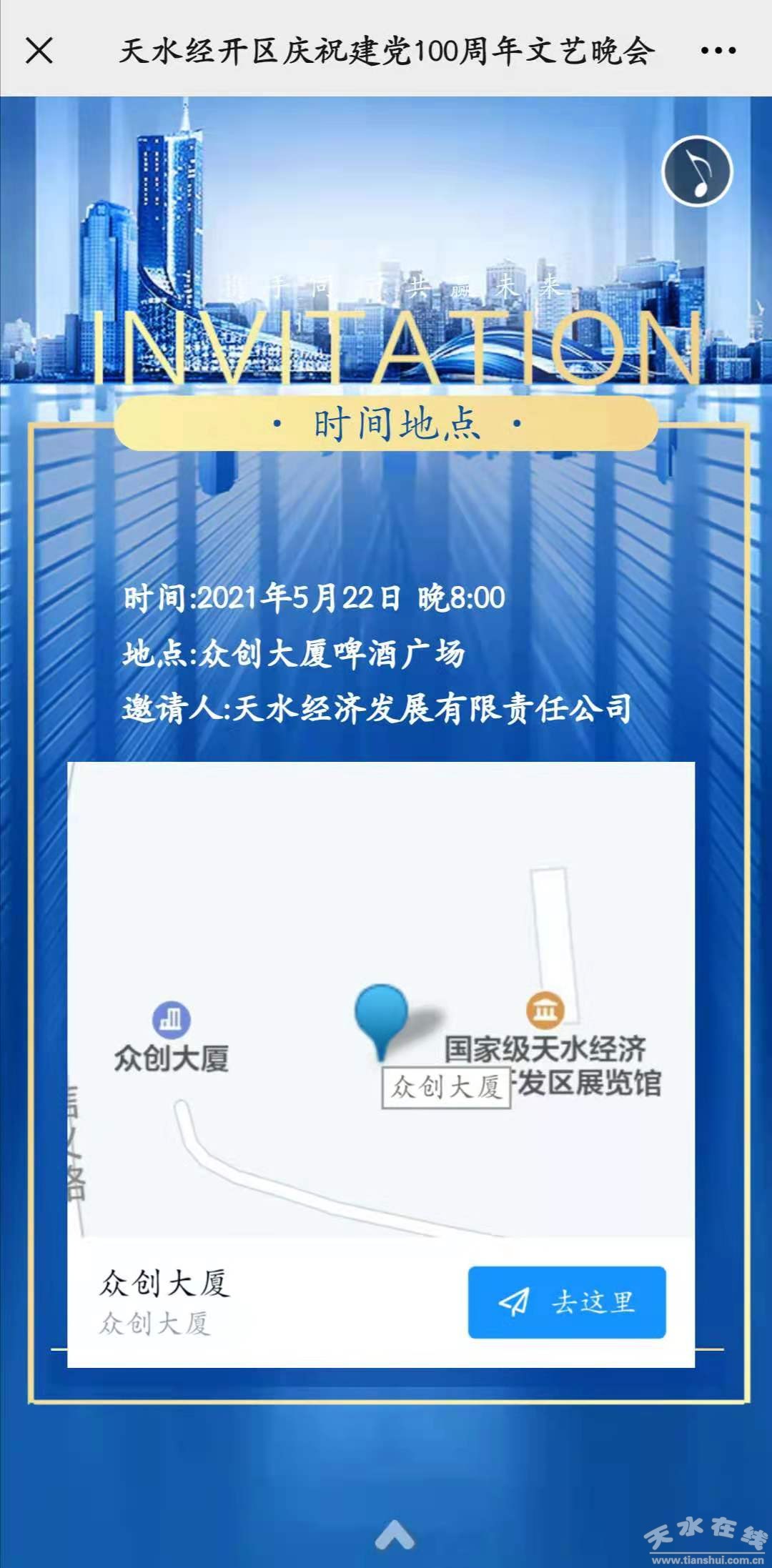Viewport: 772px width, 1568px height.
Task: Tap the up arrow for next page
Action: tap(395, 1533)
